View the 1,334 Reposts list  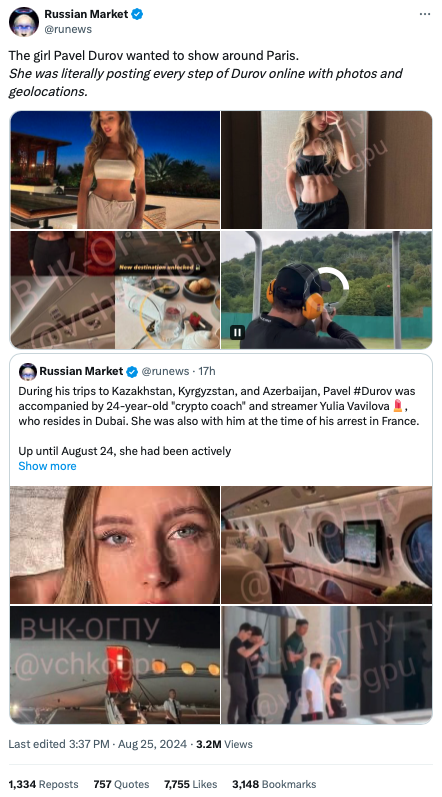pyautogui.click(x=43, y=784)
